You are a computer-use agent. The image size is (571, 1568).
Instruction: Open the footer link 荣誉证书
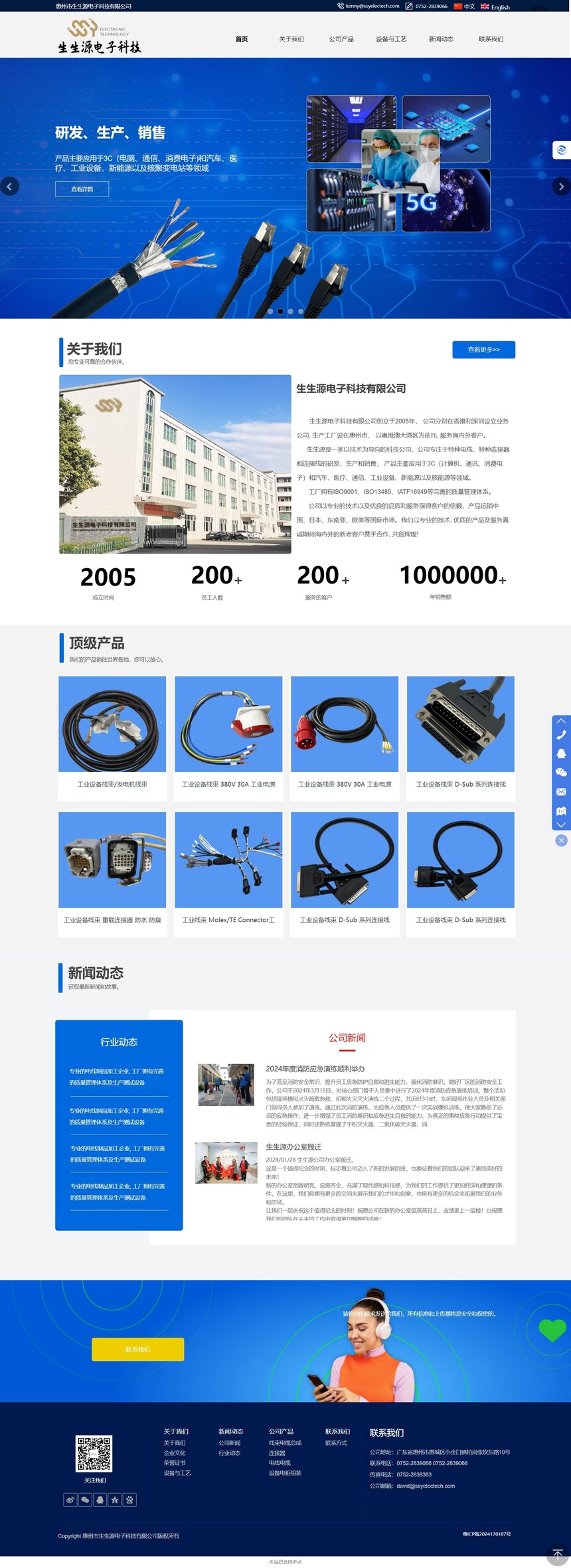pos(175,1463)
